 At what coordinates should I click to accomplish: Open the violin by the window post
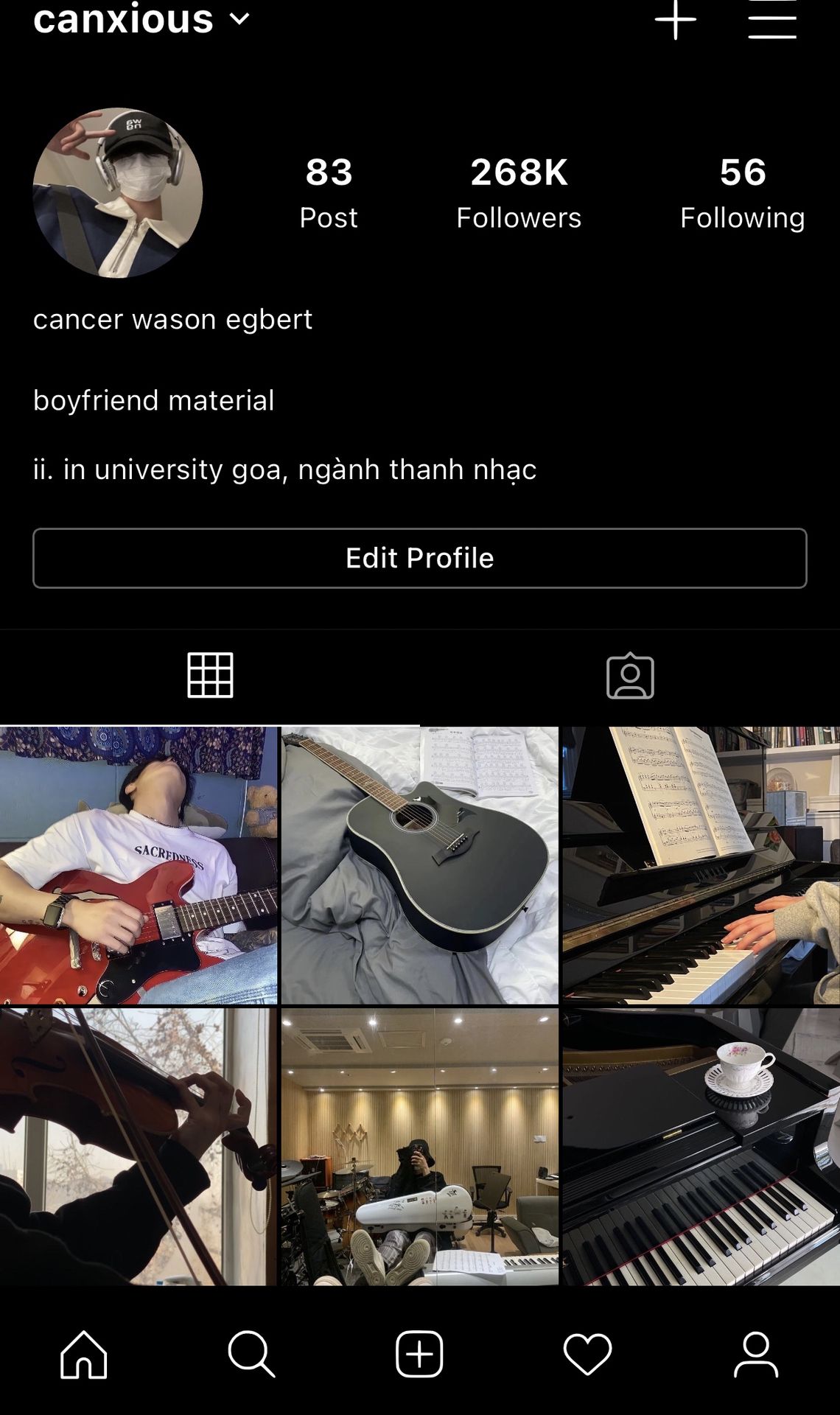point(139,1147)
